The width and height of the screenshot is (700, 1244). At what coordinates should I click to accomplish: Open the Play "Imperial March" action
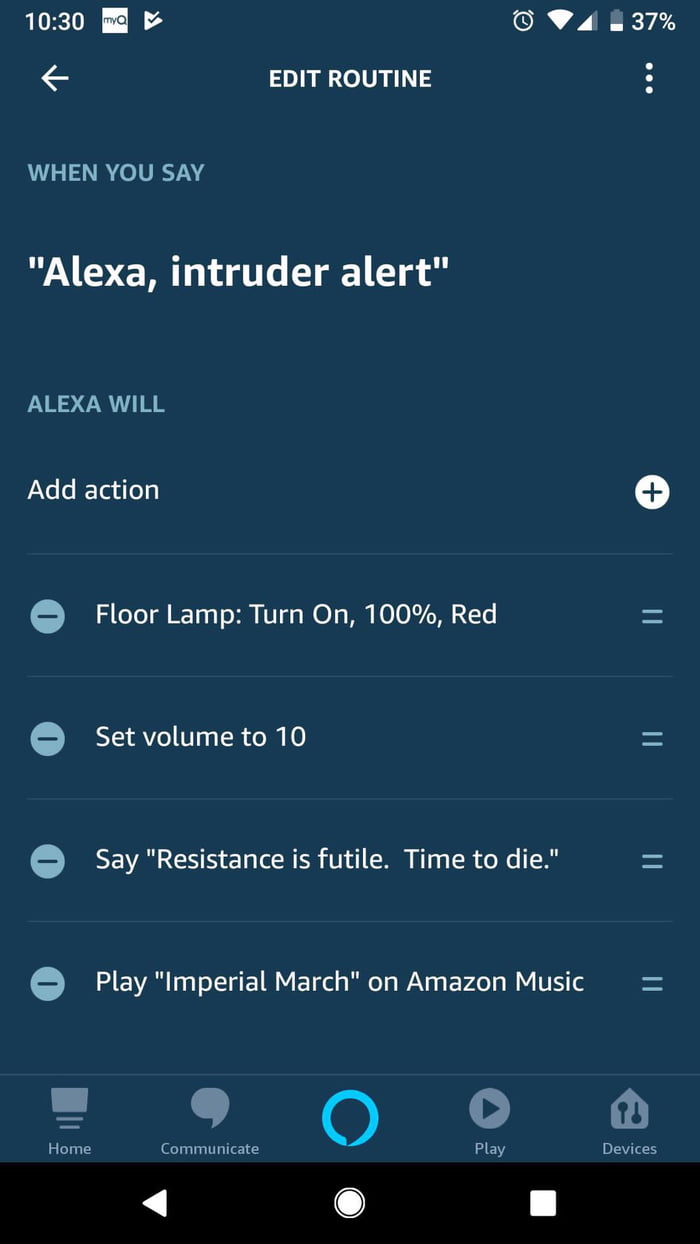pyautogui.click(x=339, y=982)
